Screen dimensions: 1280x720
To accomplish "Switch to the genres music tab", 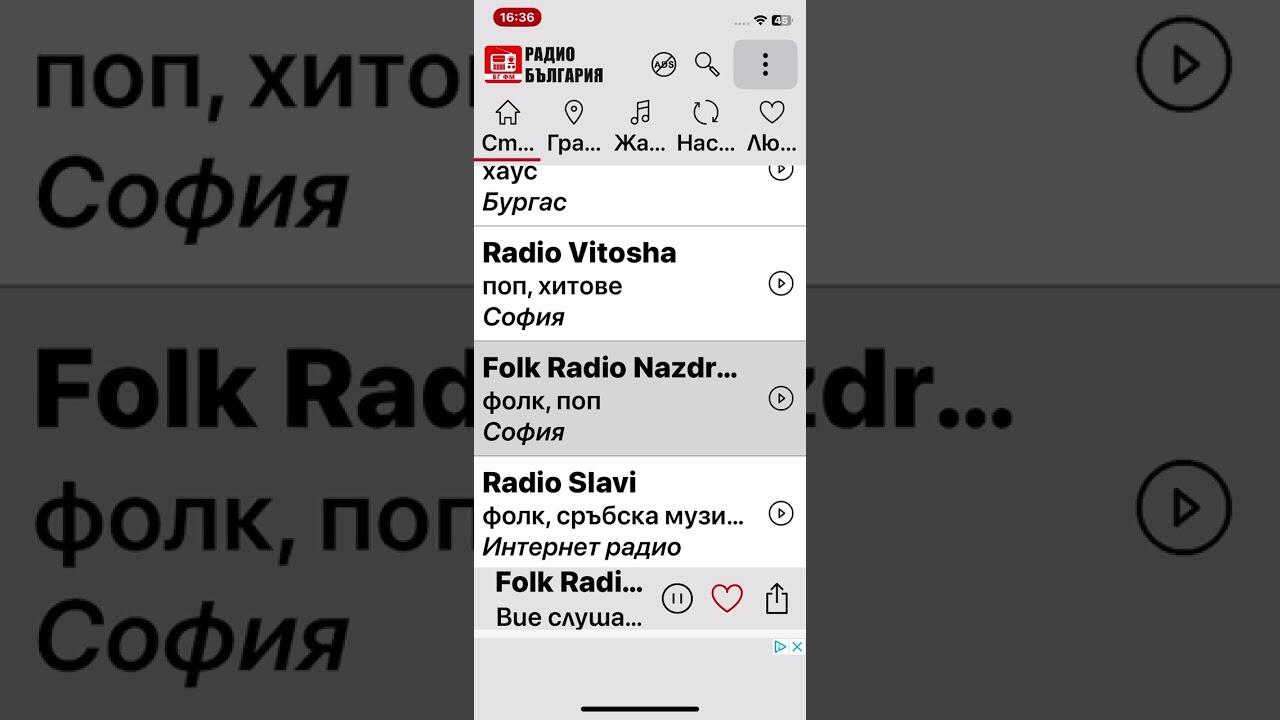I will click(640, 127).
